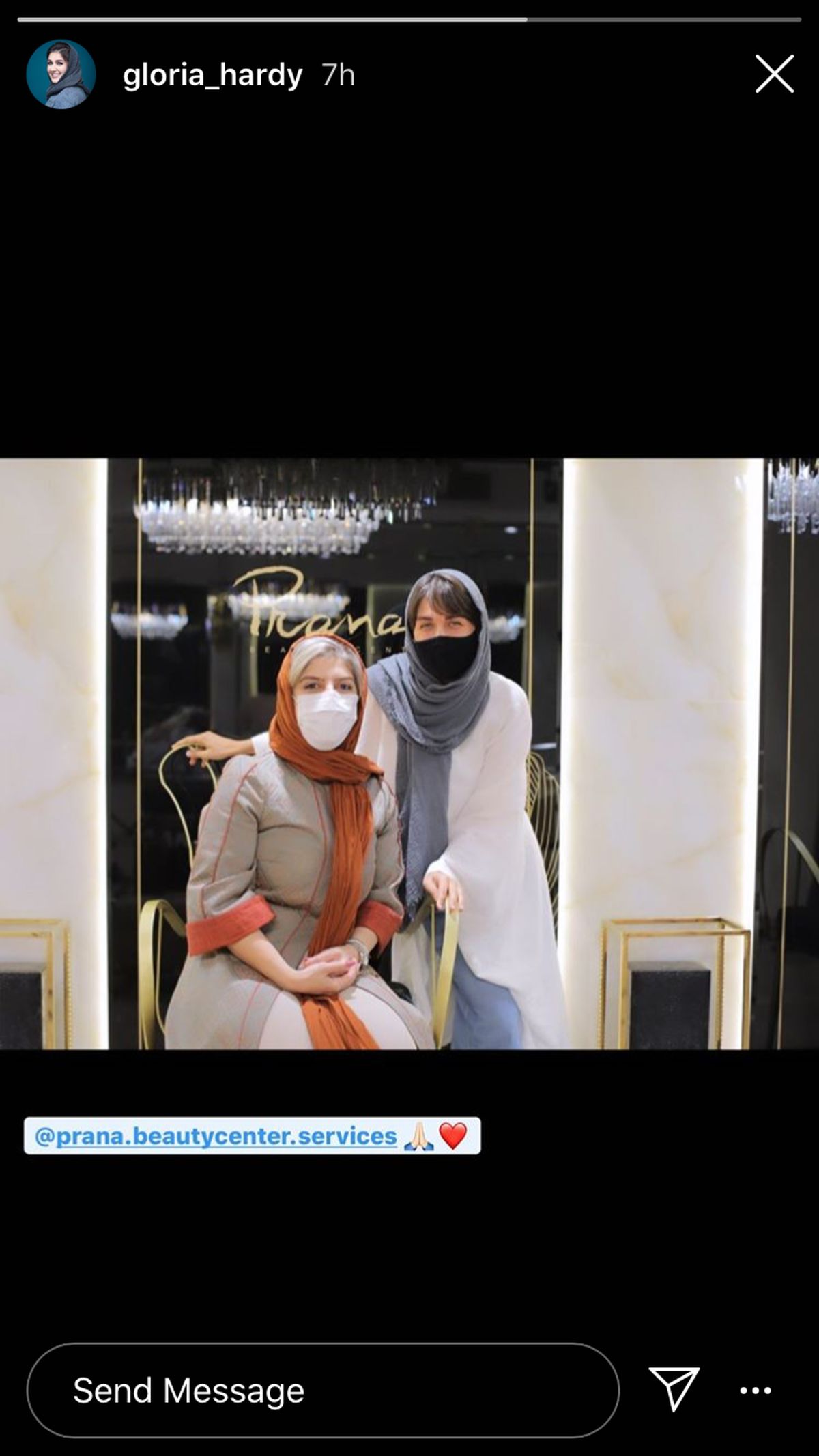Open the gloria_hardy username link
The image size is (819, 1456).
212,74
